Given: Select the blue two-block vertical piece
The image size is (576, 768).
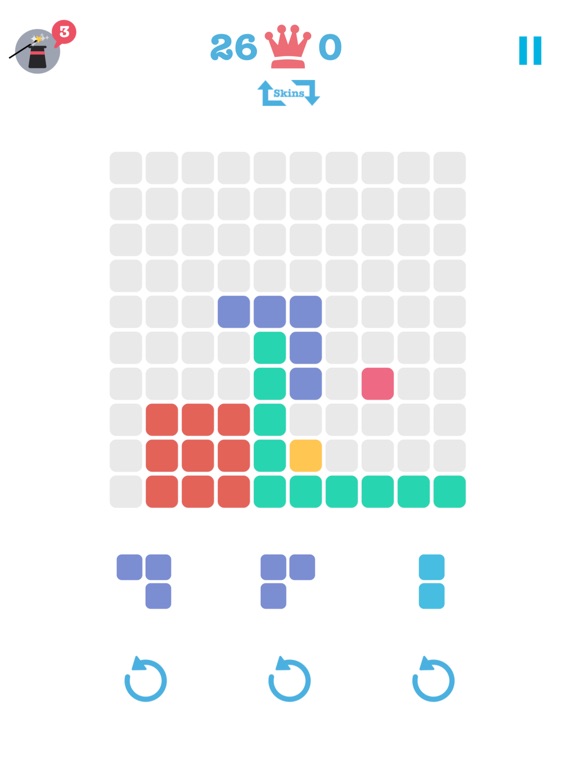Looking at the screenshot, I should point(432,581).
